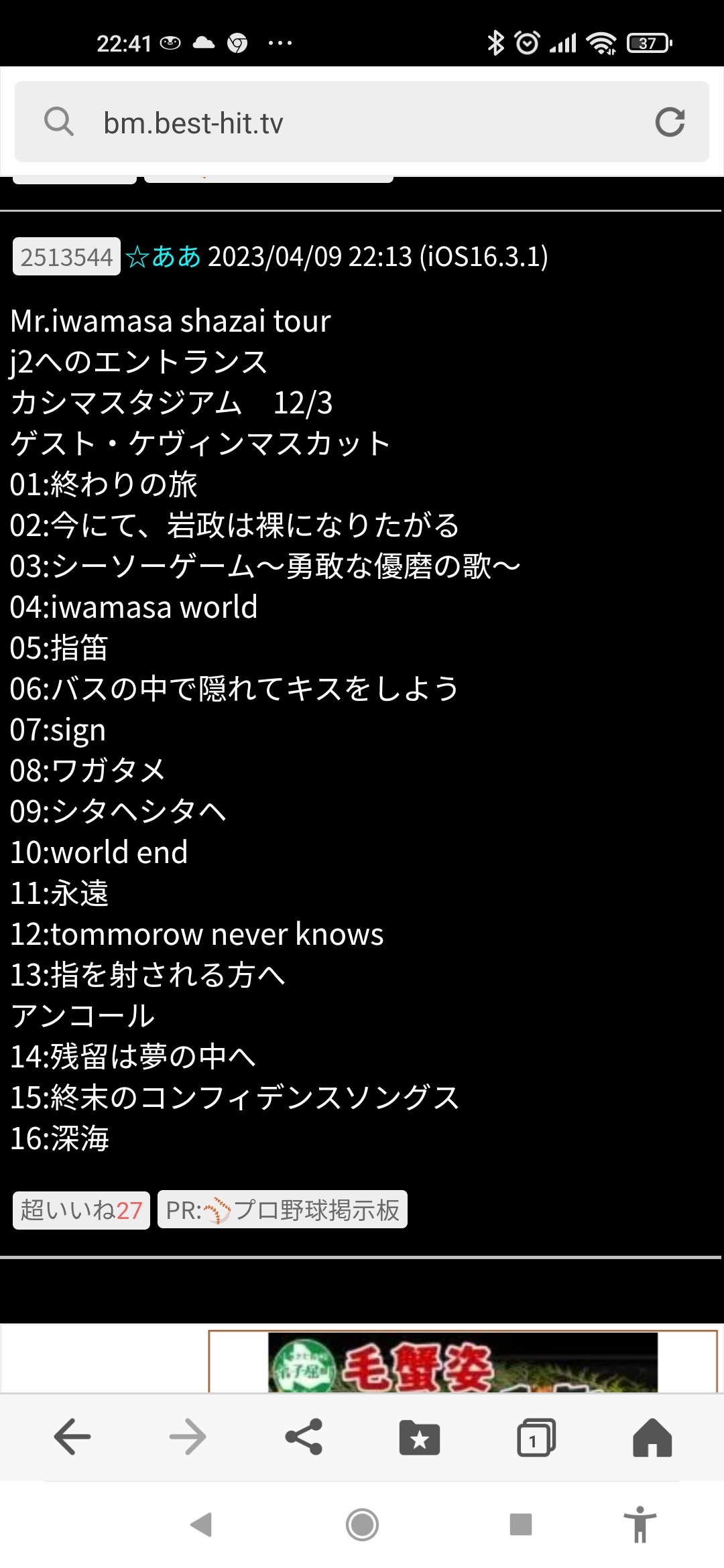Viewport: 724px width, 1568px height.
Task: Open the 毛蟹姿 advertisement banner
Action: pyautogui.click(x=463, y=1362)
